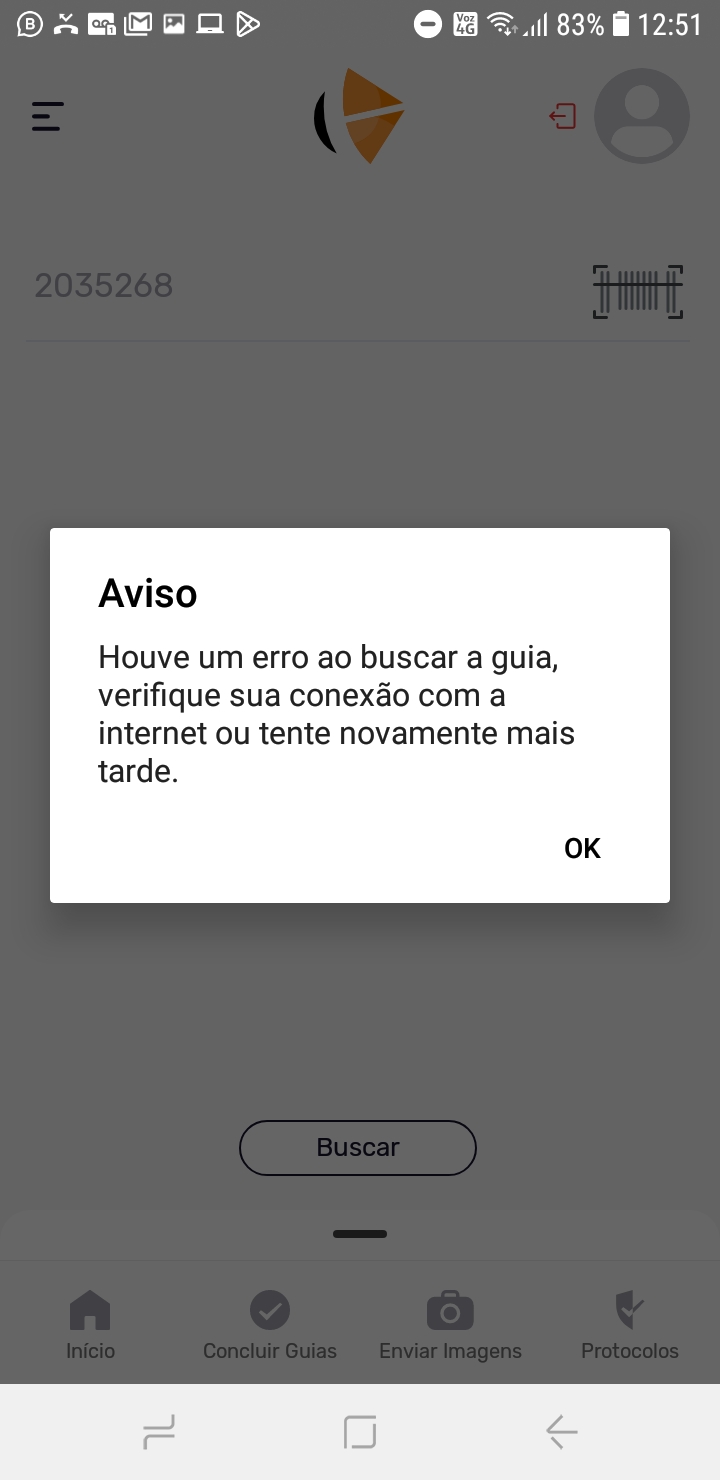Open the user profile avatar
The image size is (720, 1480).
(641, 116)
